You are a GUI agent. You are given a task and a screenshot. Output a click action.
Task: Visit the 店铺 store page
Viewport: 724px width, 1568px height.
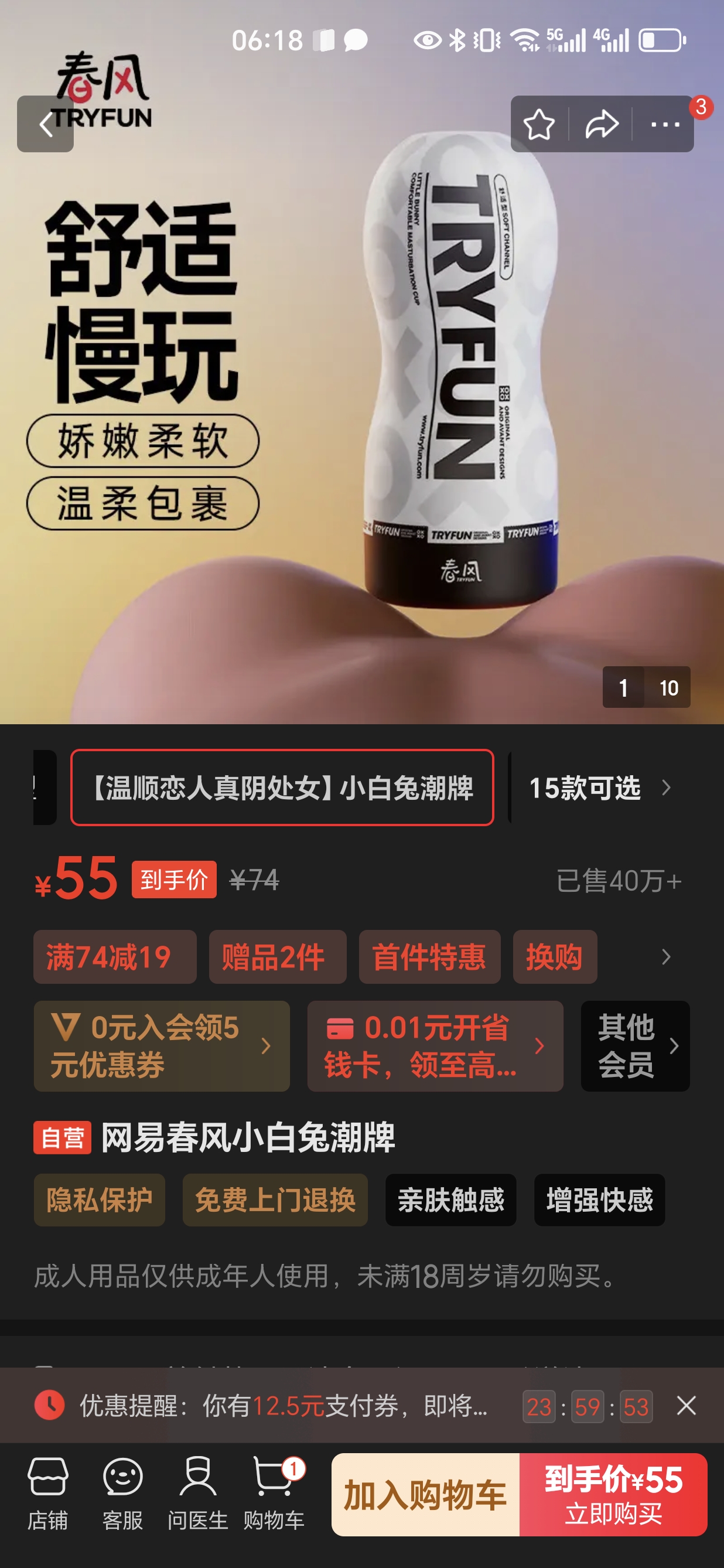[47, 1494]
